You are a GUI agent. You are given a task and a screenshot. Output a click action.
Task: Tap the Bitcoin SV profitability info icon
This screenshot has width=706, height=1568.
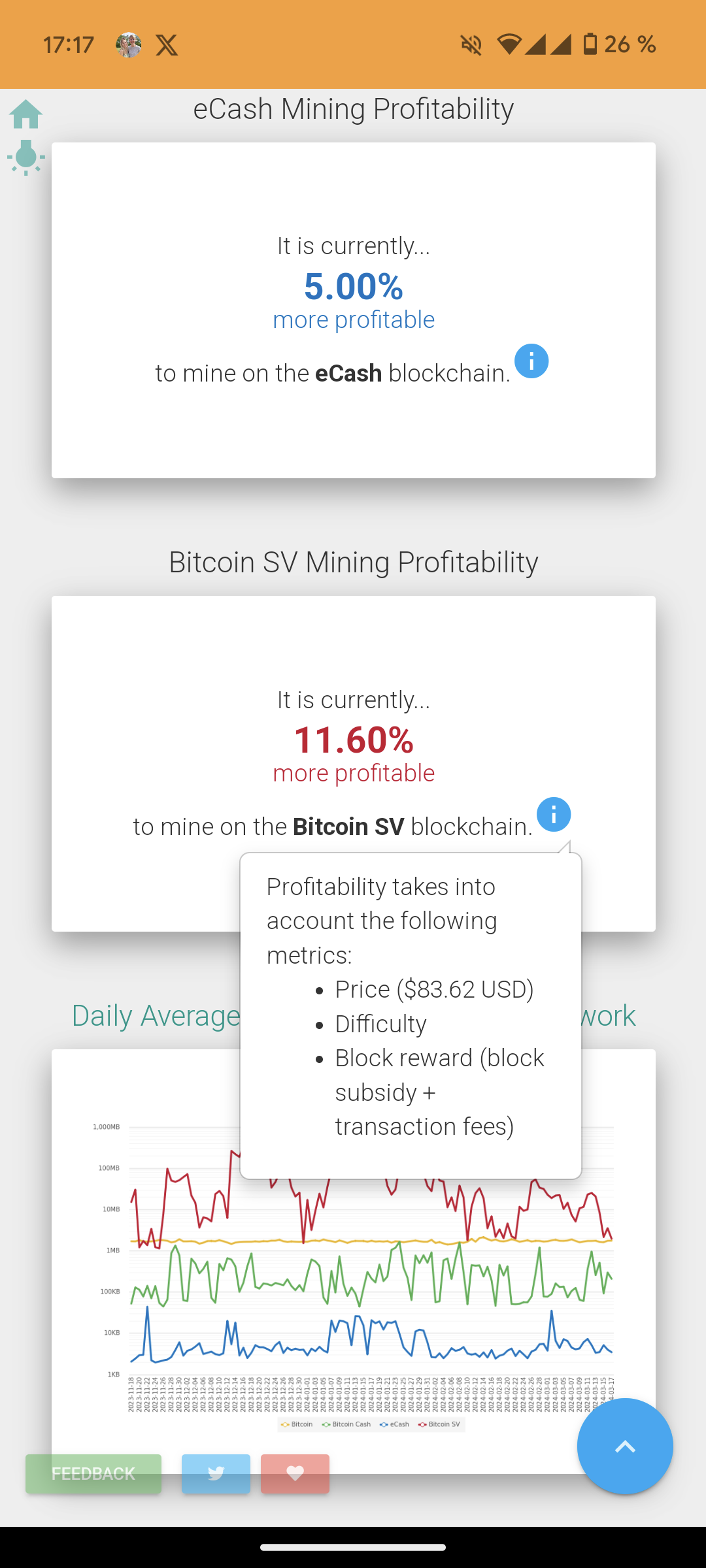[553, 814]
